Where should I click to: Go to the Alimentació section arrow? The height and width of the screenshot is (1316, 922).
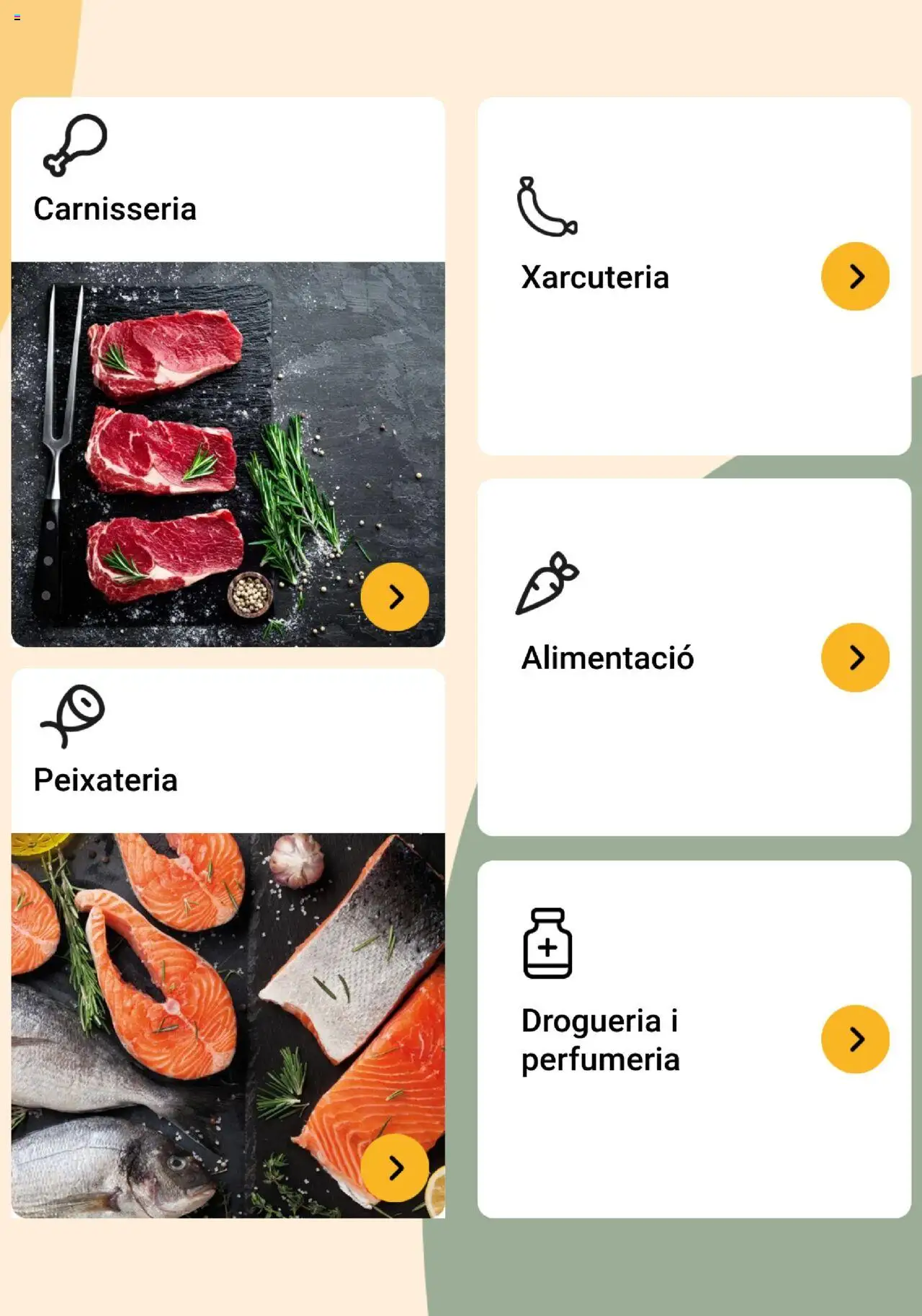pyautogui.click(x=855, y=657)
